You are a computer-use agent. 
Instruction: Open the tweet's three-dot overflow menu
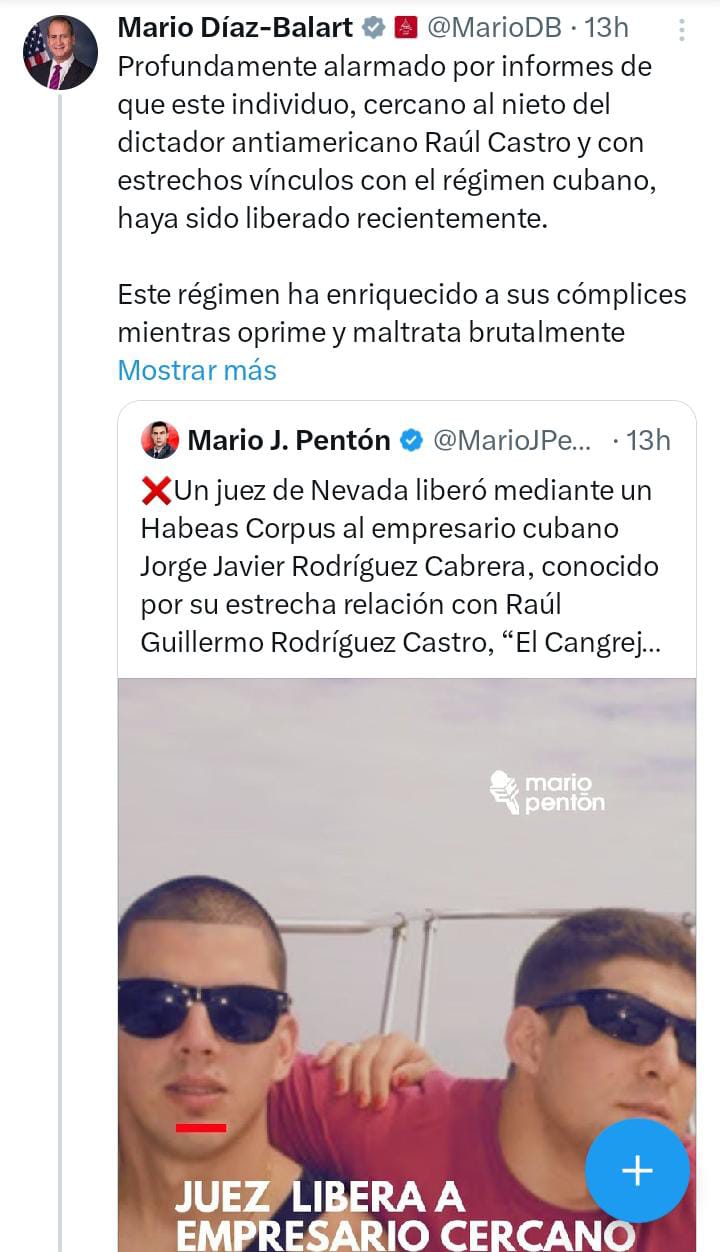(x=682, y=29)
